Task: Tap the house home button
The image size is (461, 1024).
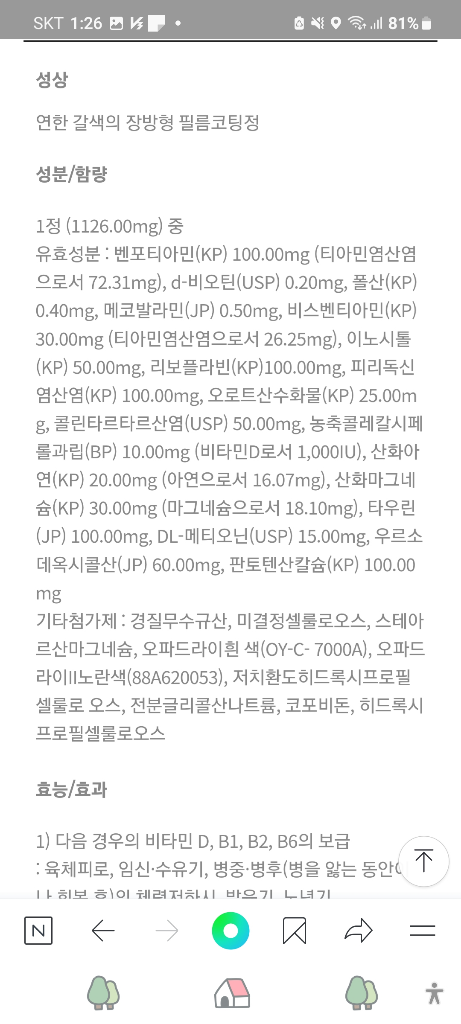Action: click(x=232, y=993)
